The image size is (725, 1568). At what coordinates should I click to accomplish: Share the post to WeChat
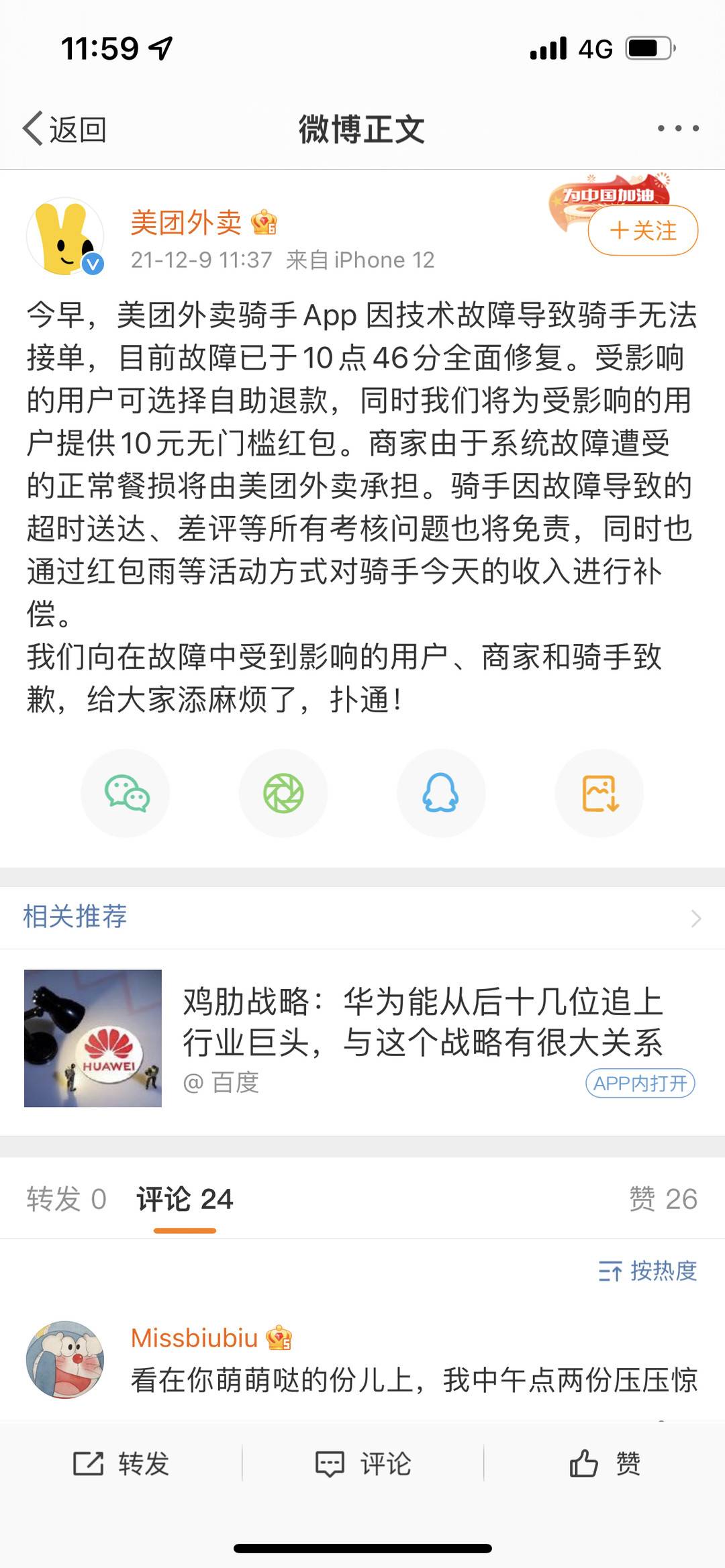pos(126,794)
